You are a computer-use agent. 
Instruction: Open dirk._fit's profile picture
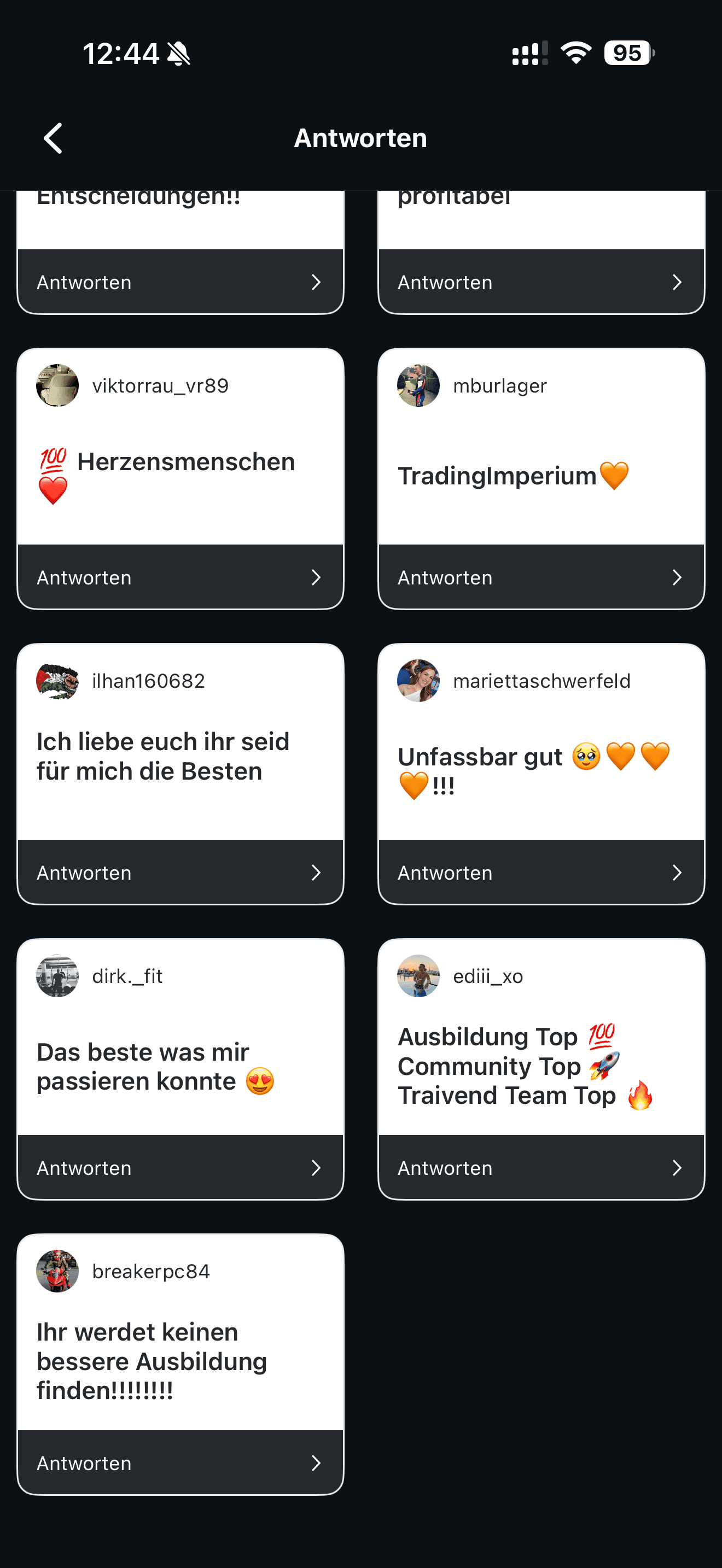point(58,976)
